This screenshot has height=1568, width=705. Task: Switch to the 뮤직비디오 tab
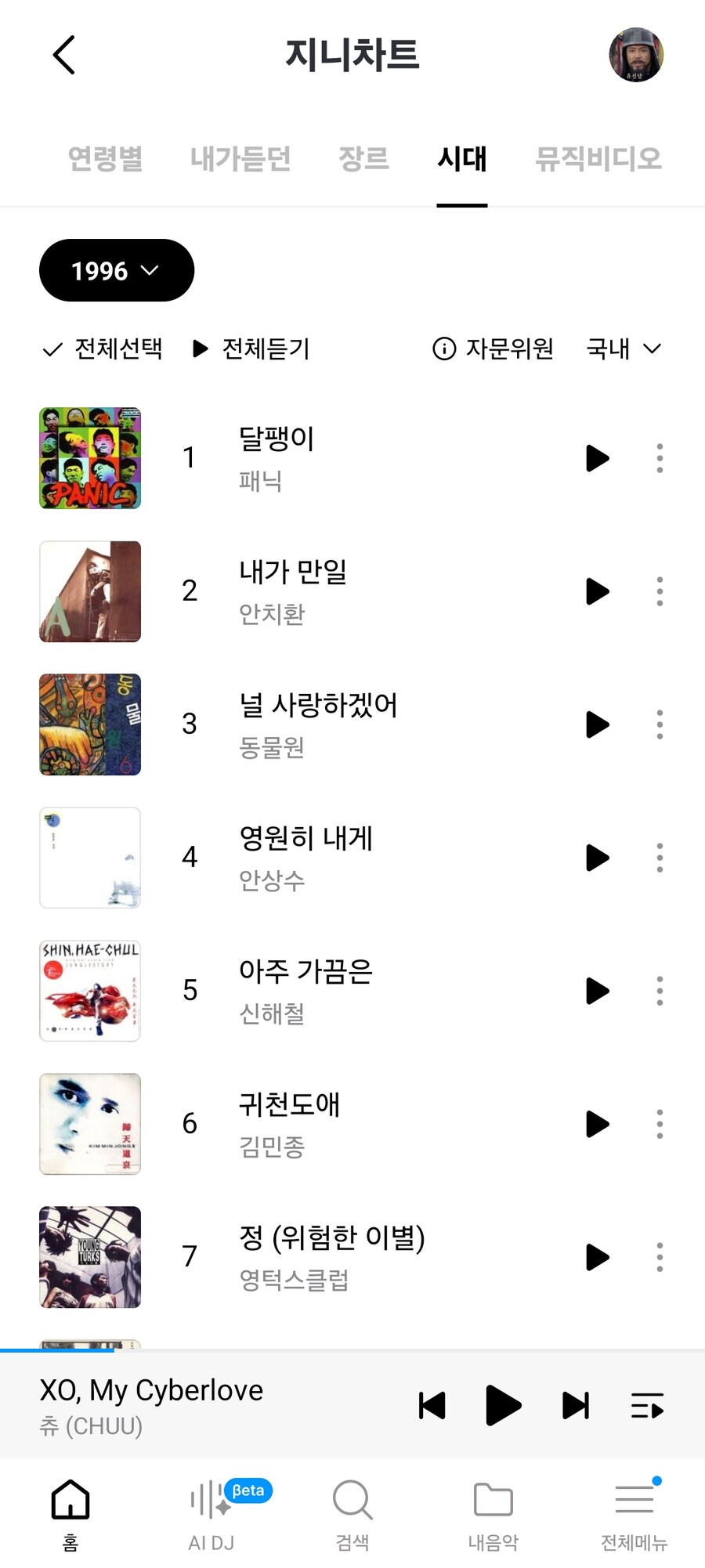[598, 159]
